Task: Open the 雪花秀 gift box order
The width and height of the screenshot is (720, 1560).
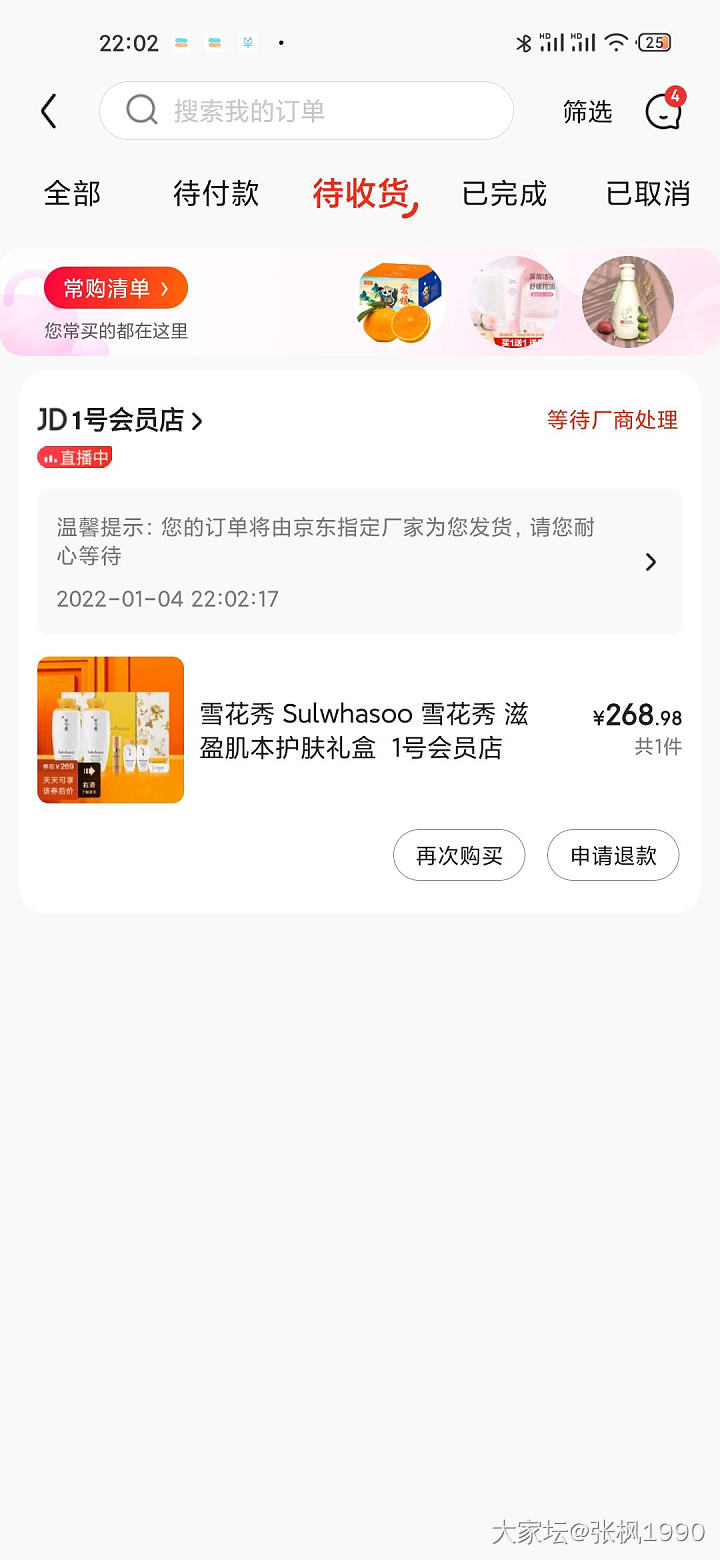Action: [364, 731]
